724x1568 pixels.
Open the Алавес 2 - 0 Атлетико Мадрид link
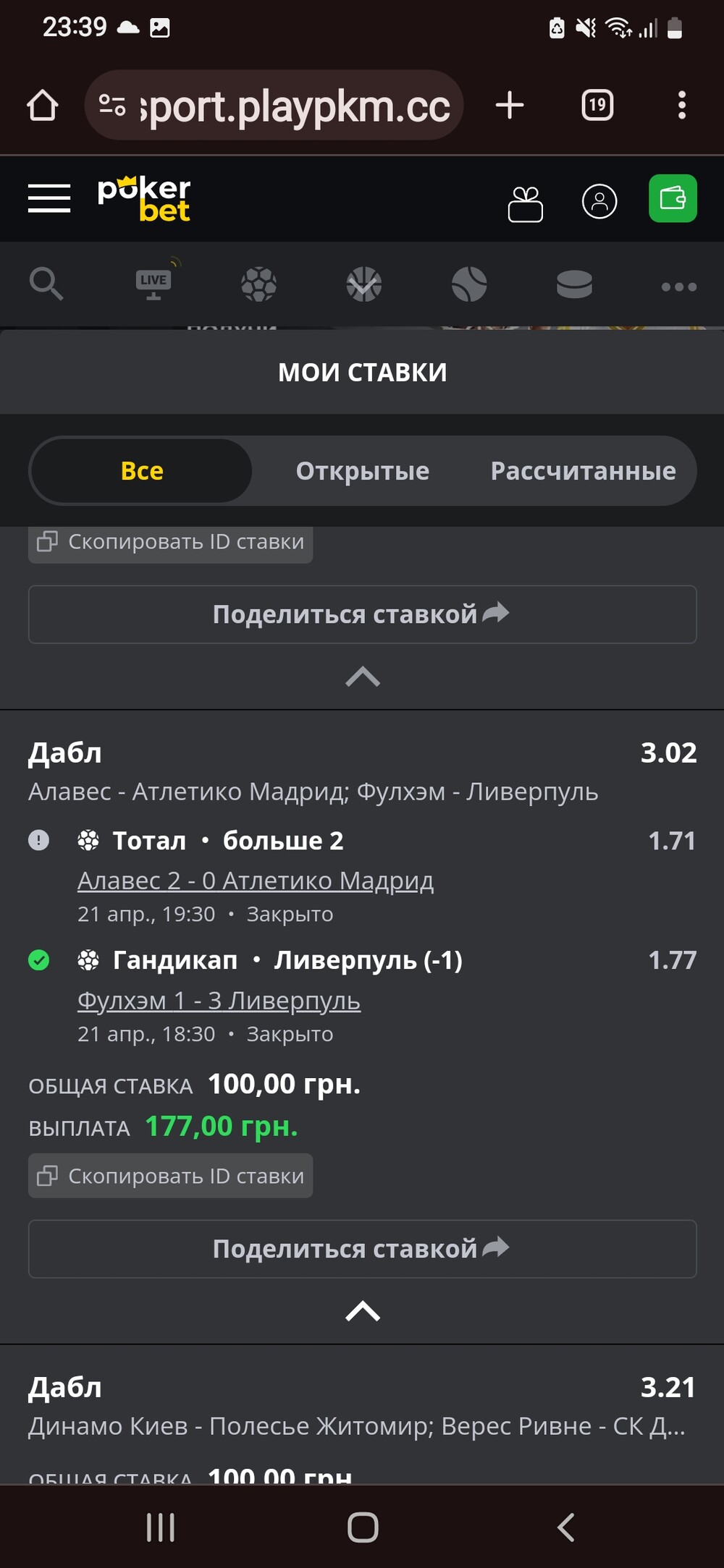pyautogui.click(x=256, y=881)
